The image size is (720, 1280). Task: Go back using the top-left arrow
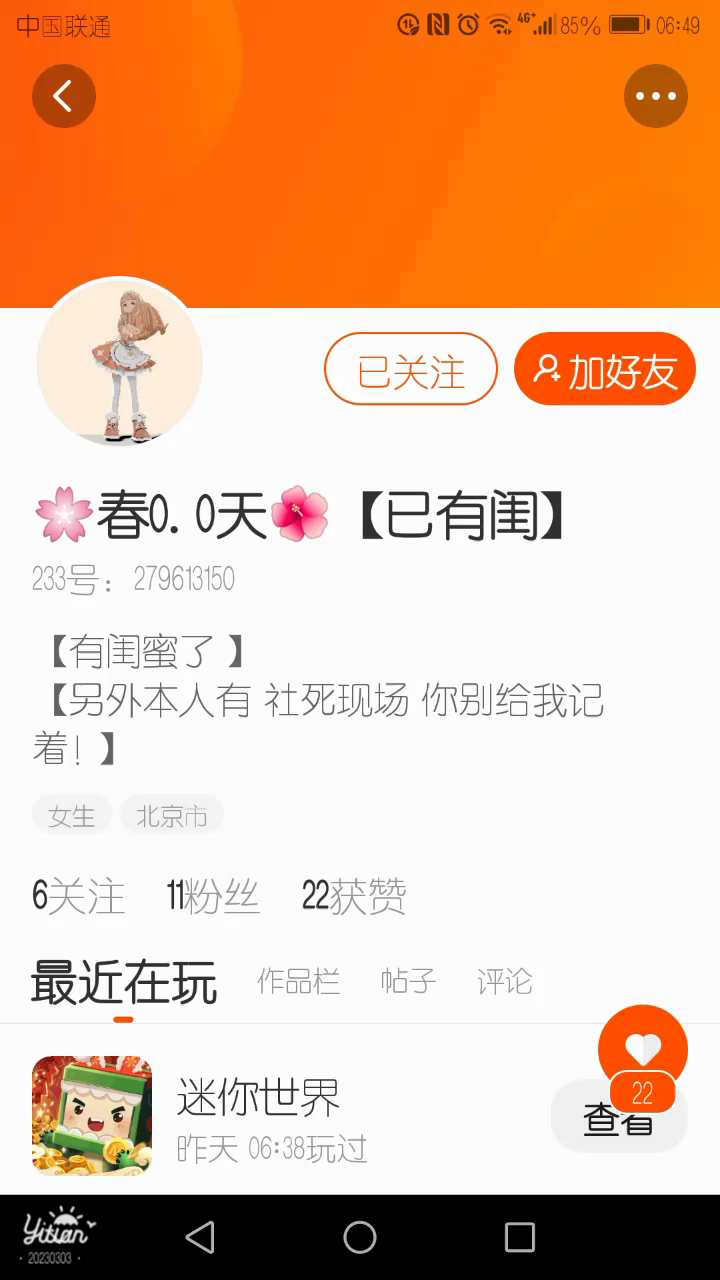pyautogui.click(x=64, y=96)
